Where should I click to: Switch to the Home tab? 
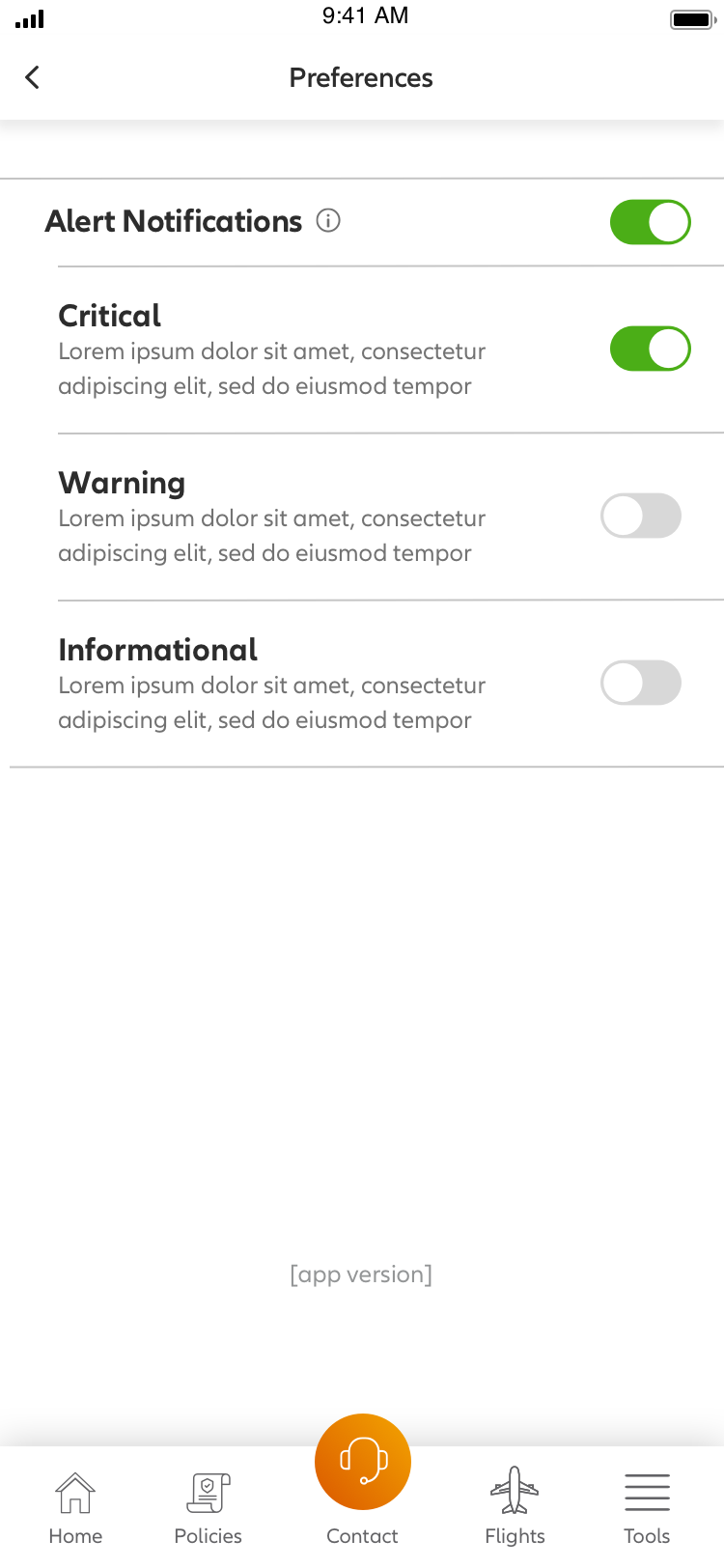(x=75, y=1508)
